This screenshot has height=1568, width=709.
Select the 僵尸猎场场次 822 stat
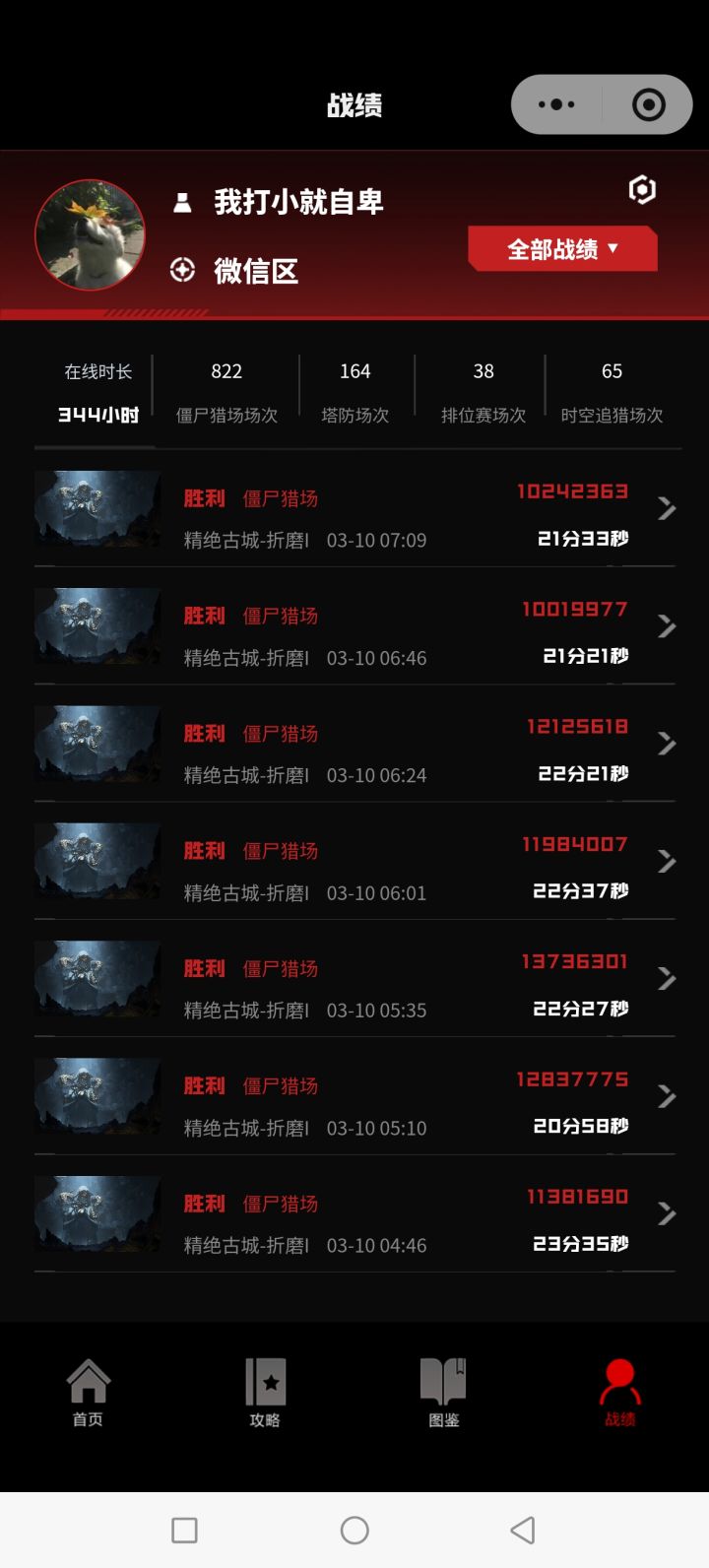226,389
